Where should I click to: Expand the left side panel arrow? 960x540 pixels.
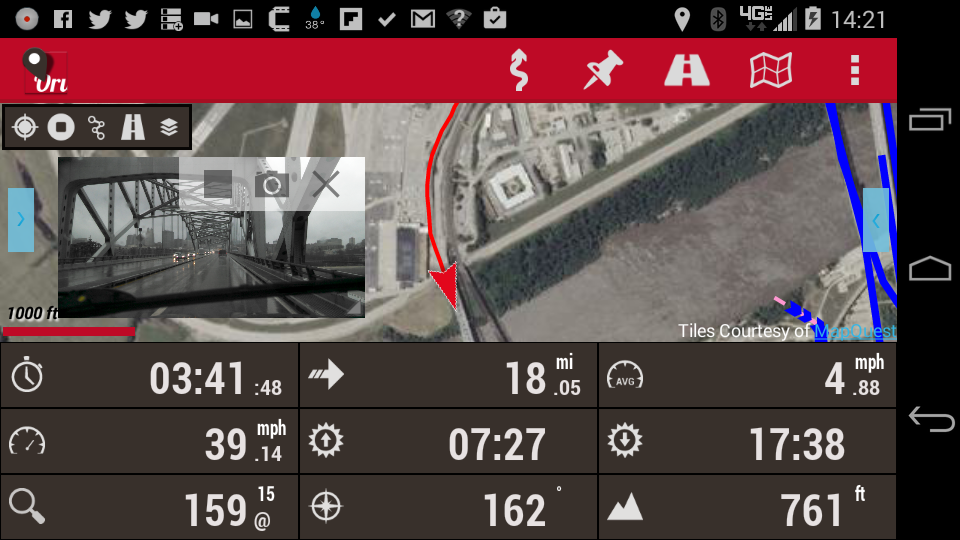coord(20,219)
